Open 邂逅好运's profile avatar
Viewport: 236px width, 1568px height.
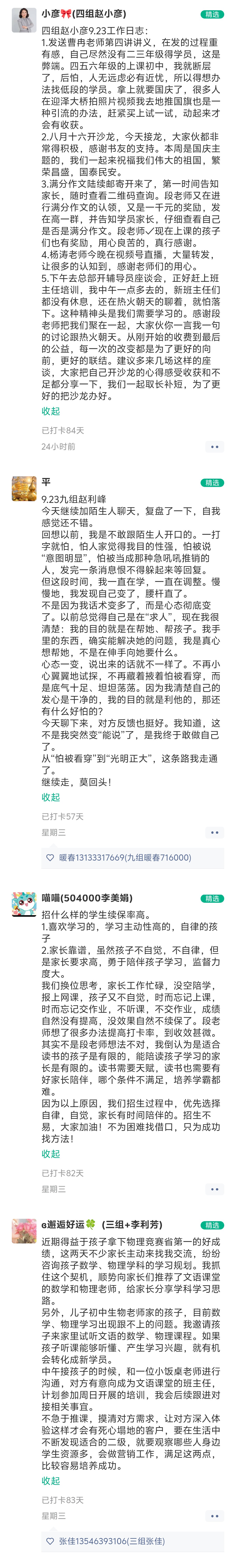click(24, 1231)
